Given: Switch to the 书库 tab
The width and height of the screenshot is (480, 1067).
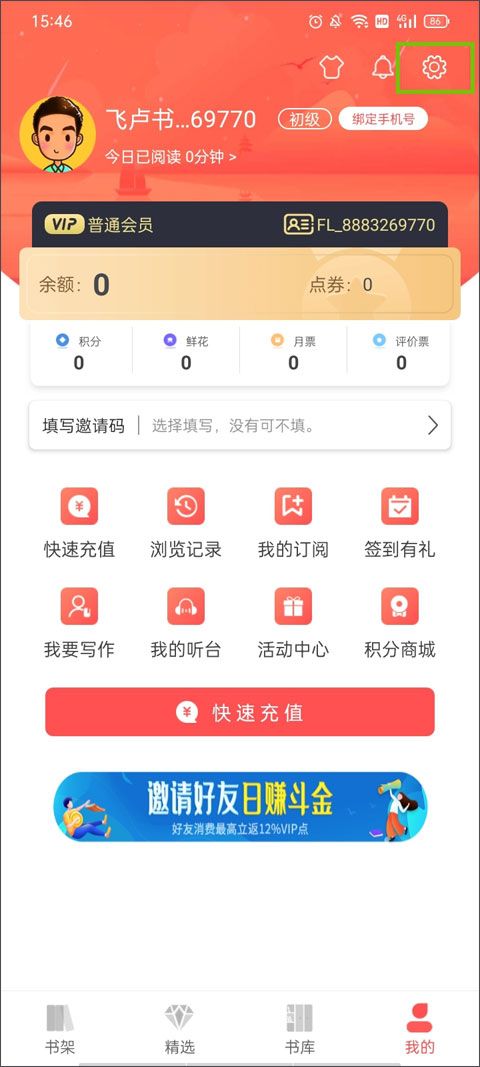Looking at the screenshot, I should [x=300, y=1029].
